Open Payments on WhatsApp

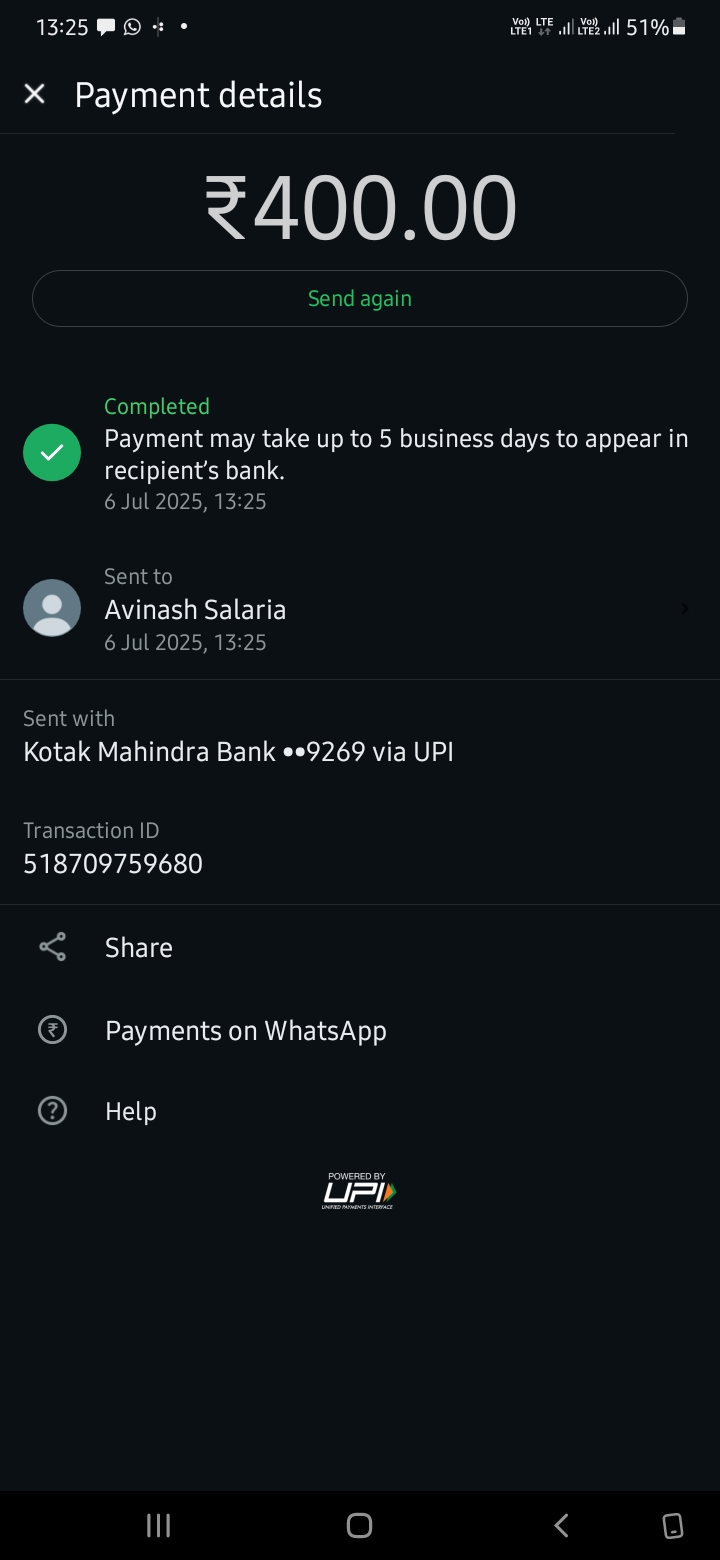[245, 1030]
